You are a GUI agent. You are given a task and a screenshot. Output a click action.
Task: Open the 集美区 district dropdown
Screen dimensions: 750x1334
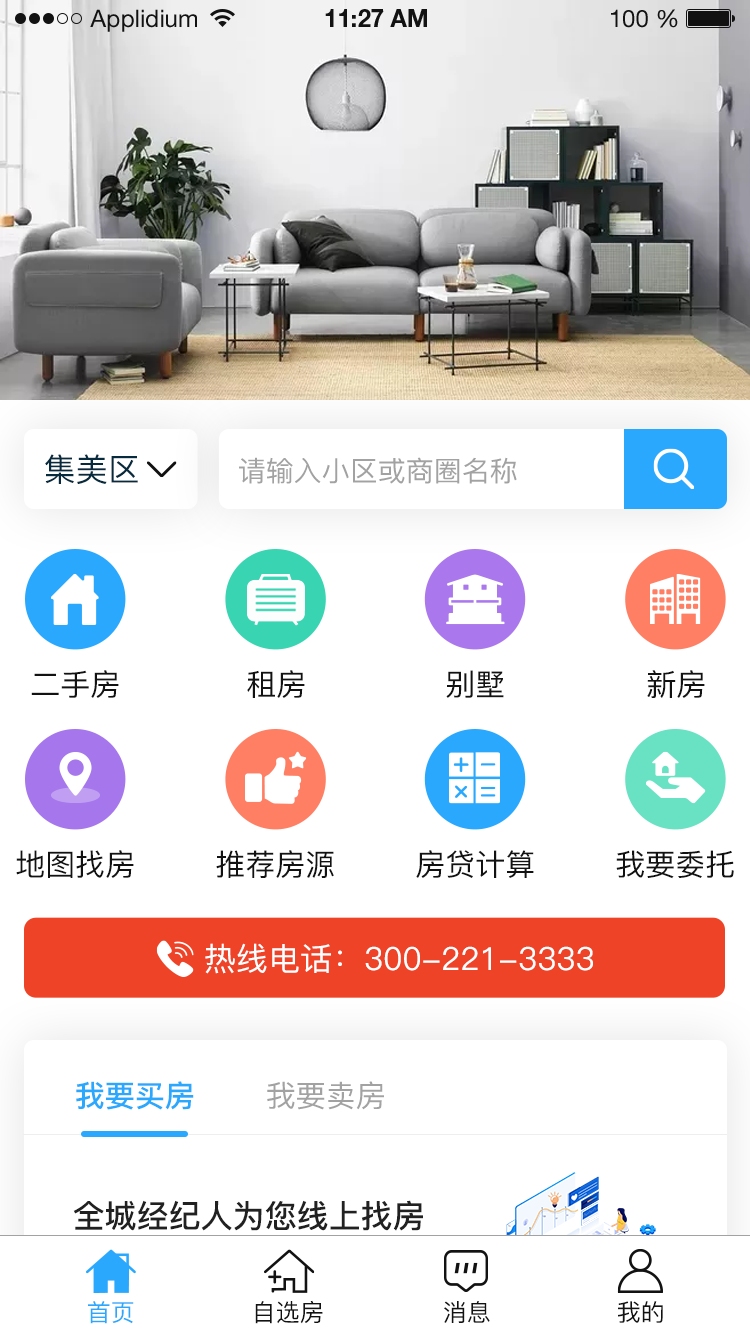[x=110, y=469]
